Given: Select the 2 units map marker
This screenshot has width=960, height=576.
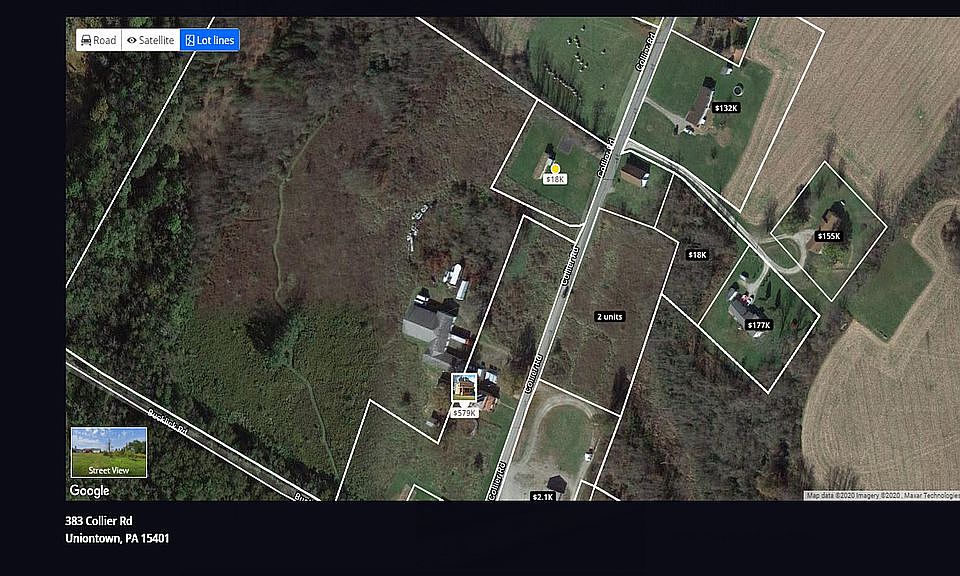Looking at the screenshot, I should (x=610, y=316).
